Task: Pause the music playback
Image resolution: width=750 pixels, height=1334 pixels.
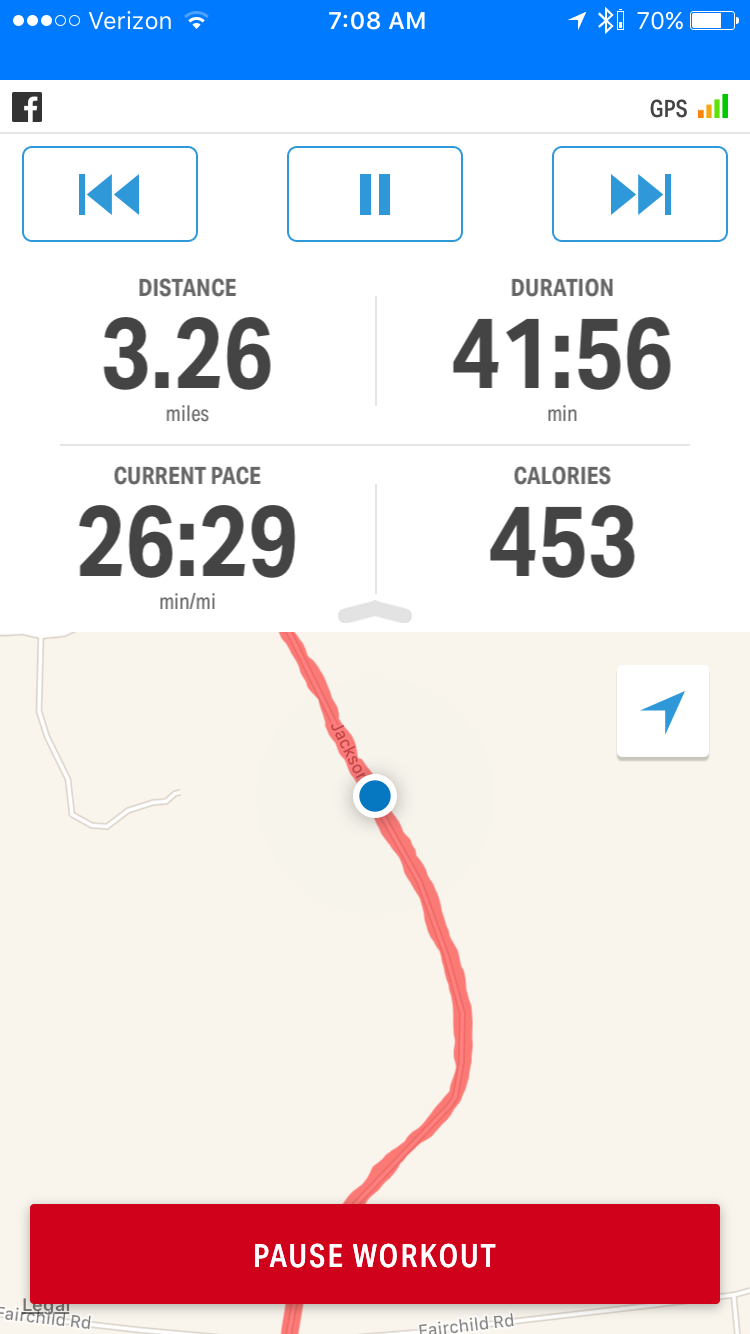Action: pos(375,194)
